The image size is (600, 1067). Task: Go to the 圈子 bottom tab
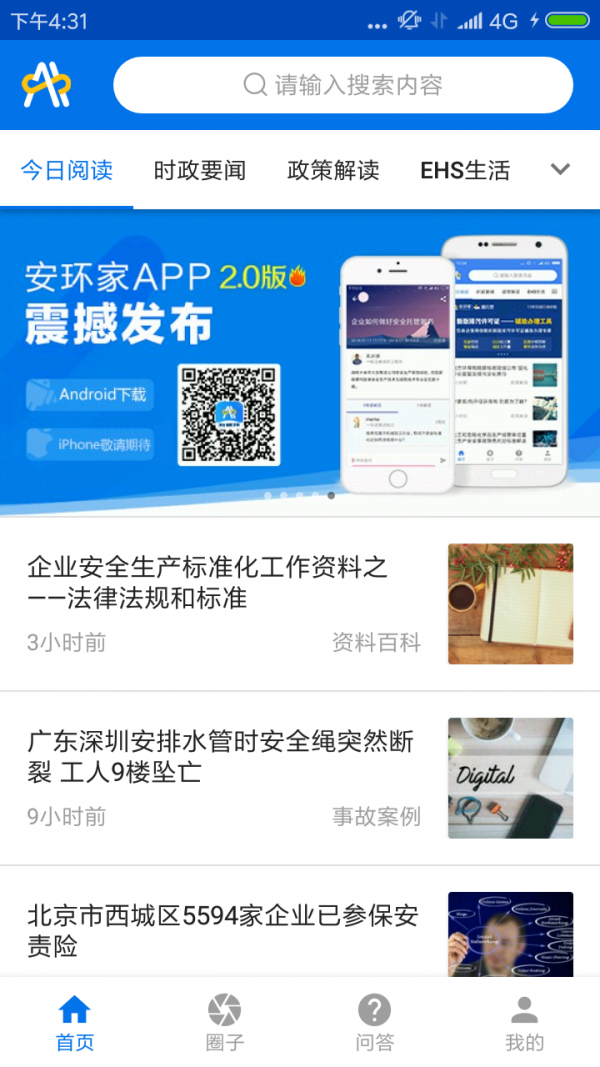[x=225, y=1022]
